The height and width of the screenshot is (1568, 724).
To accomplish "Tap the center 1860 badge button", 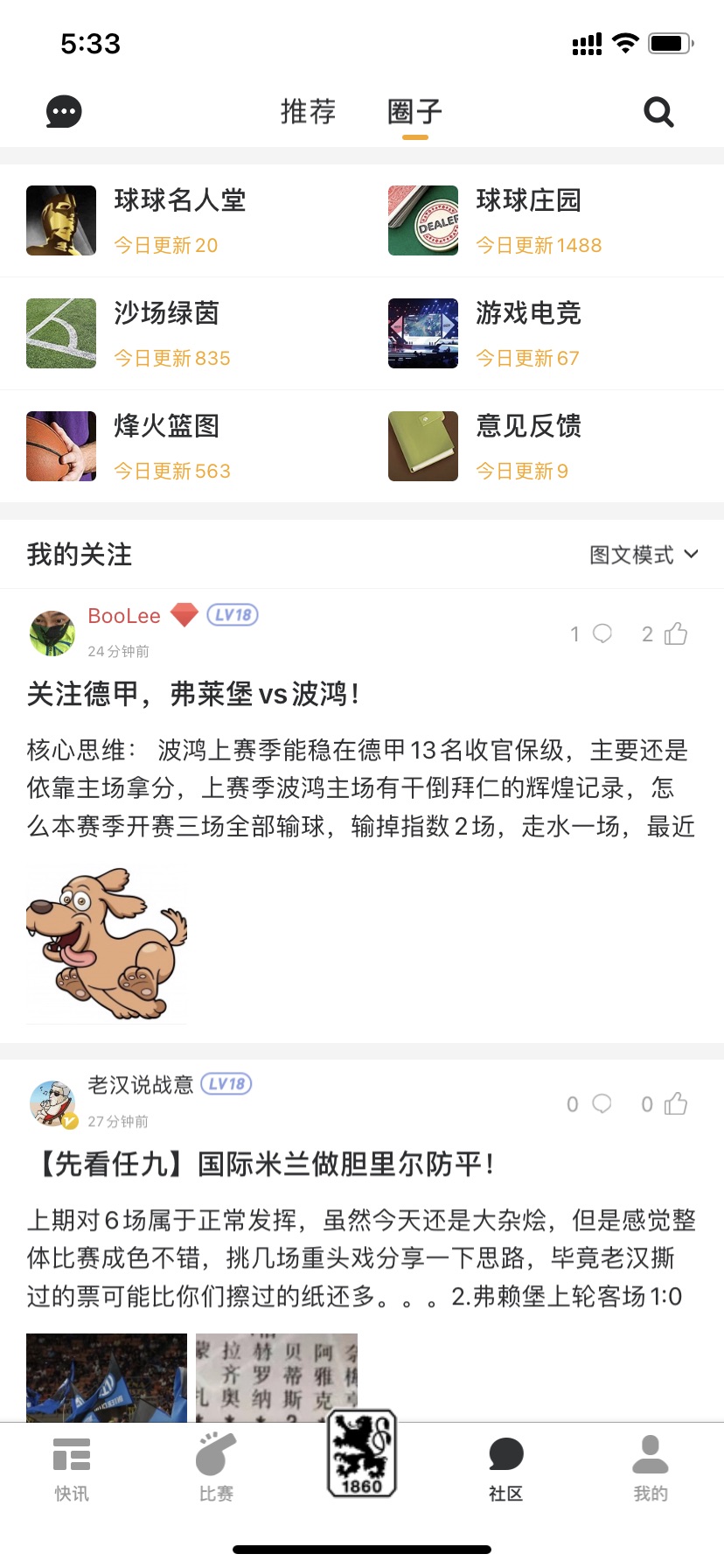I will [362, 1453].
